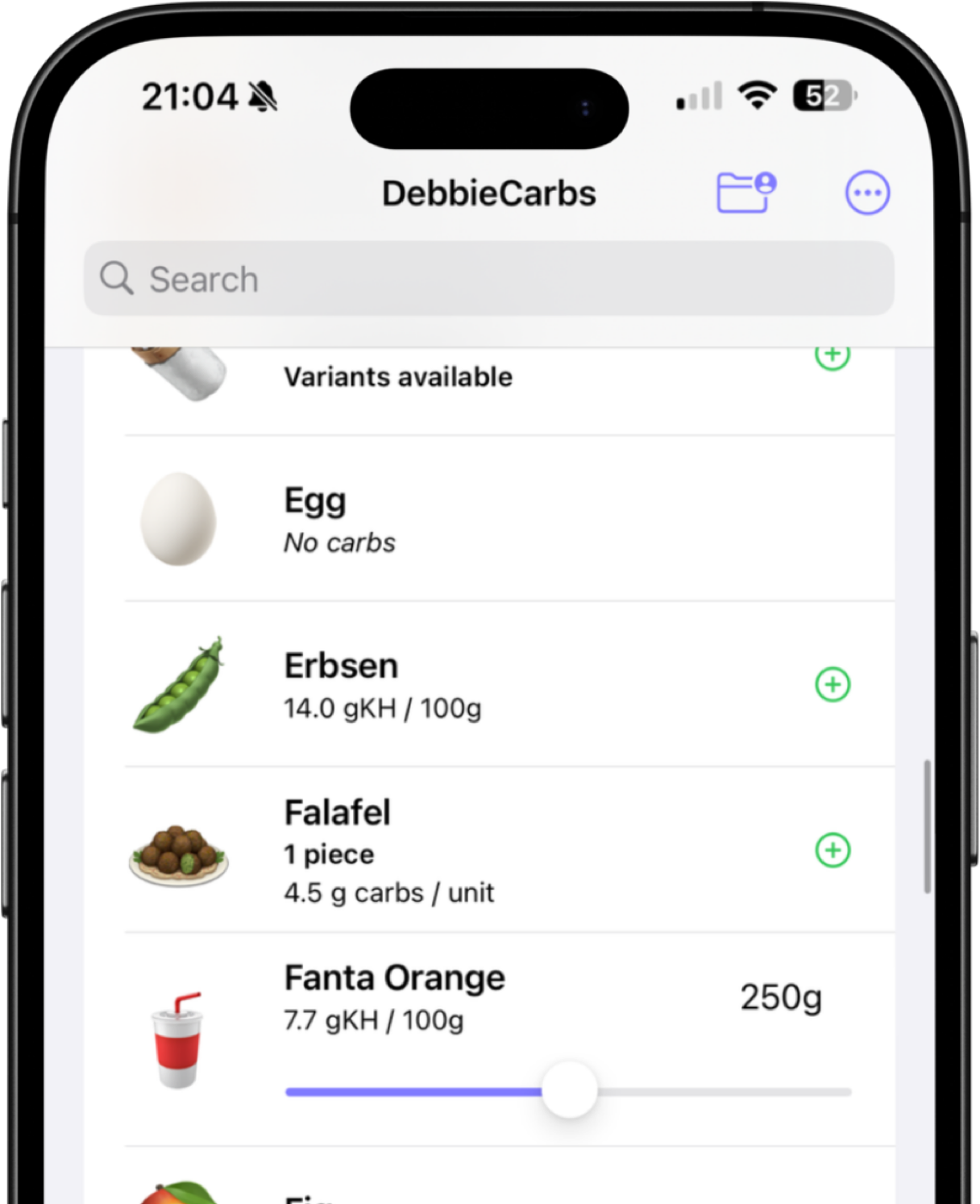Open the more options ellipsis menu
The image size is (980, 1204).
867,193
